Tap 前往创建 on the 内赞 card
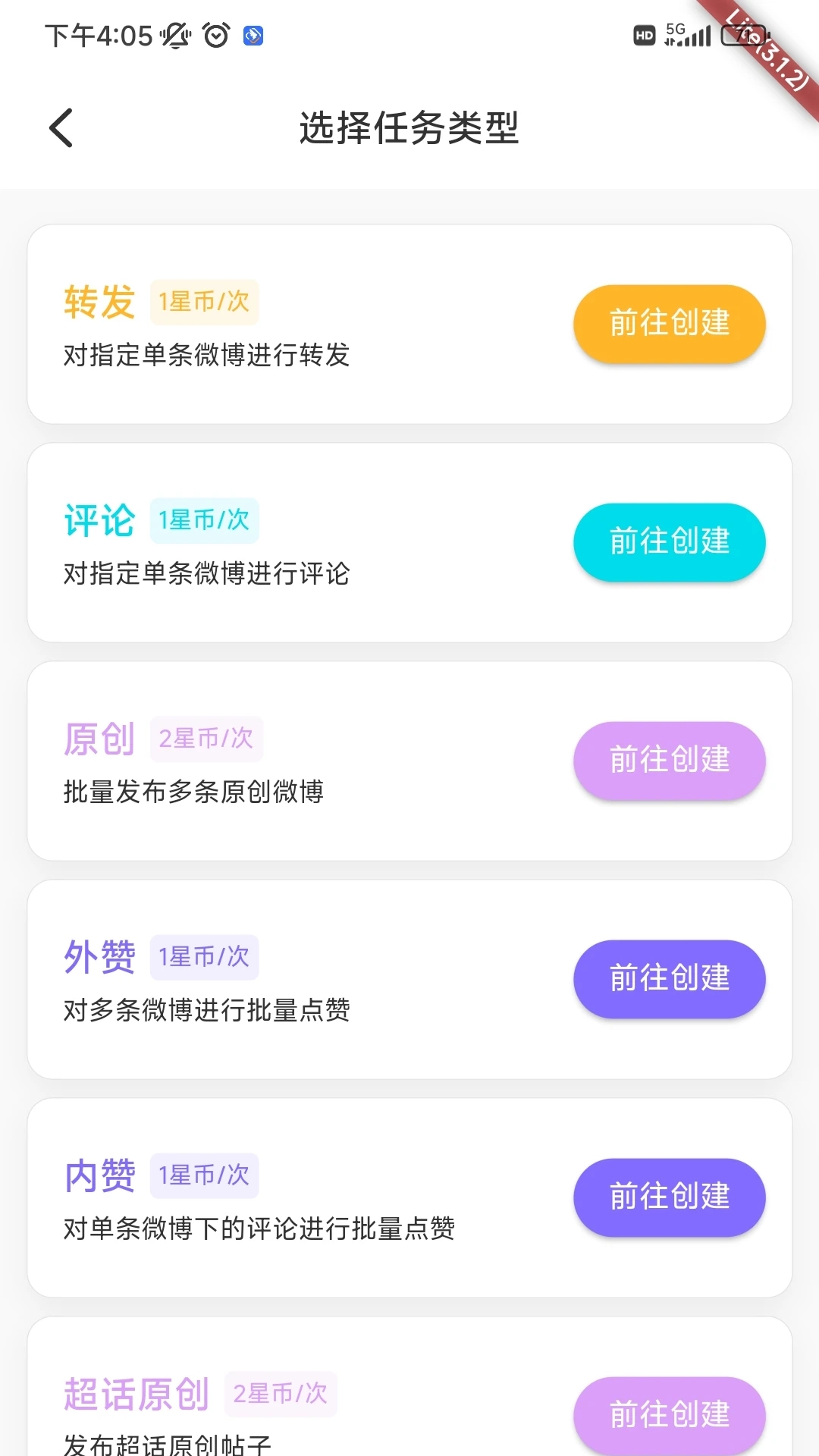Viewport: 819px width, 1456px height. [669, 1197]
